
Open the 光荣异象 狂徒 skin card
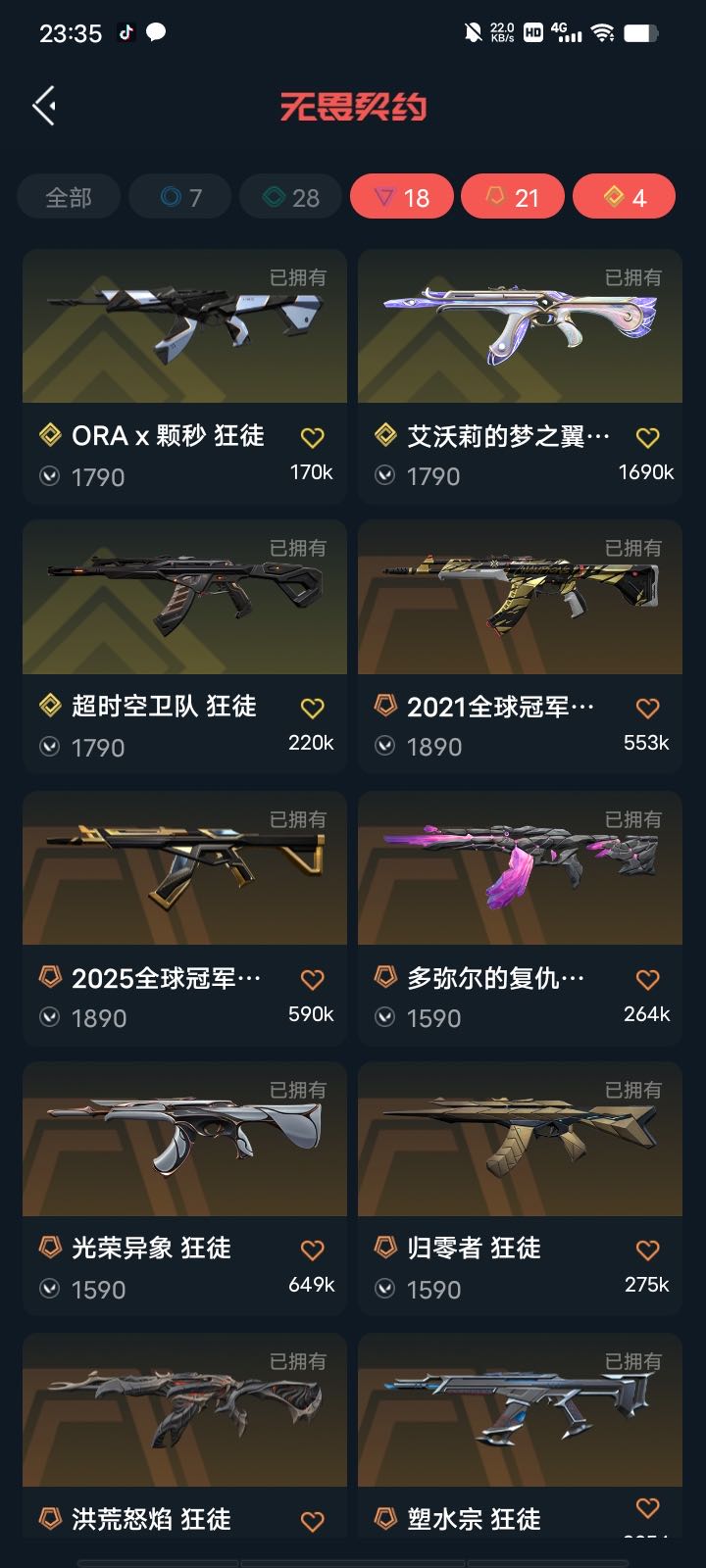point(184,1141)
